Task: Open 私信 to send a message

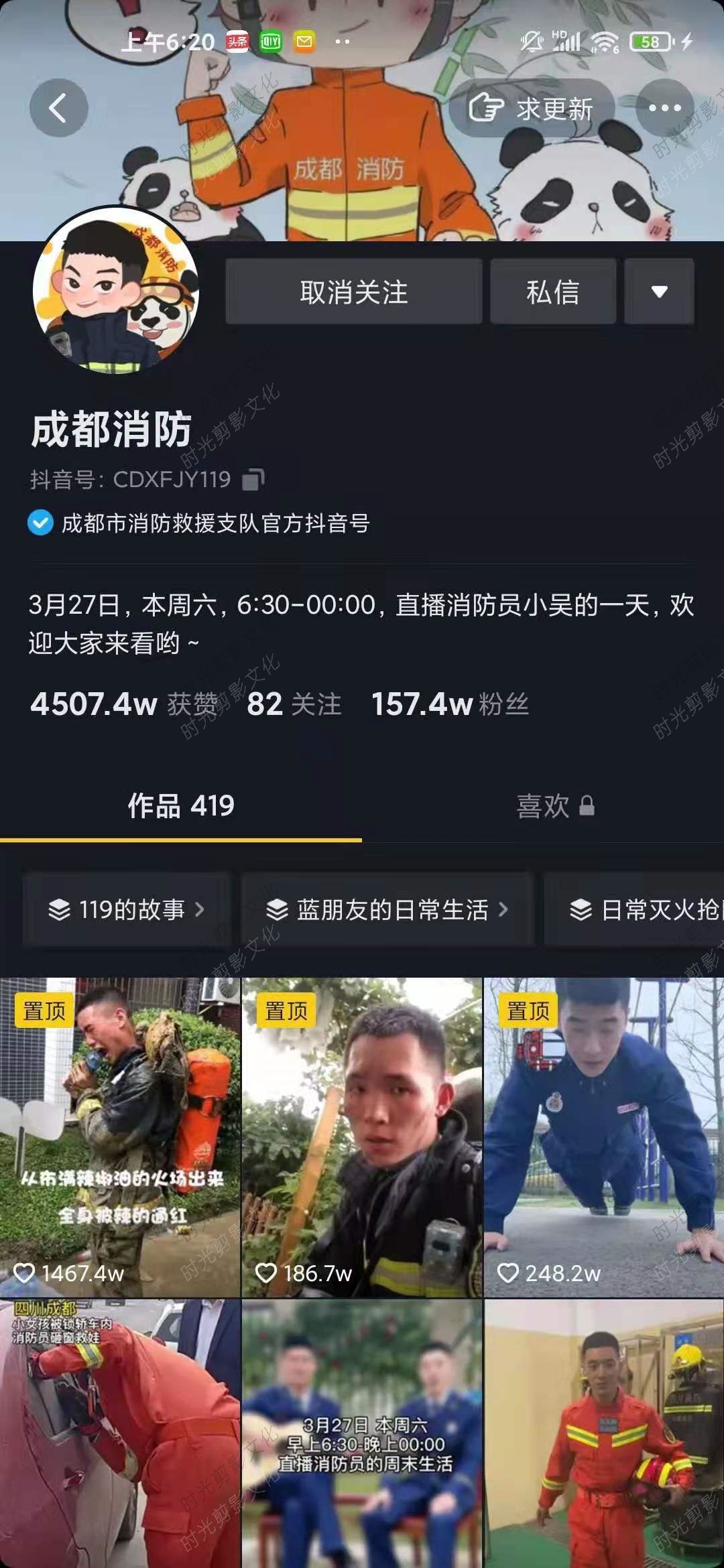Action: (553, 292)
